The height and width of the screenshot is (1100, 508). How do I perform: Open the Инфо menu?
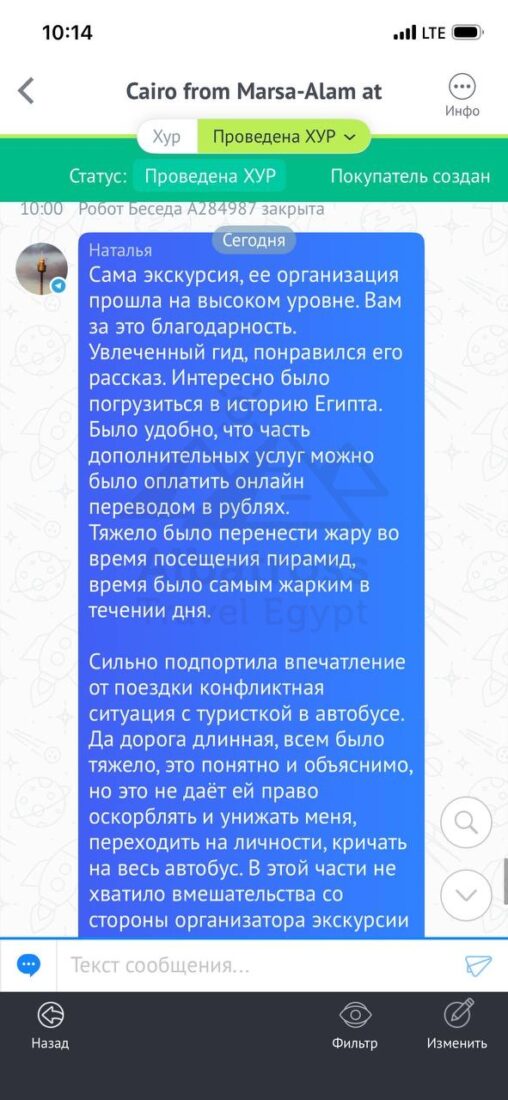point(462,96)
